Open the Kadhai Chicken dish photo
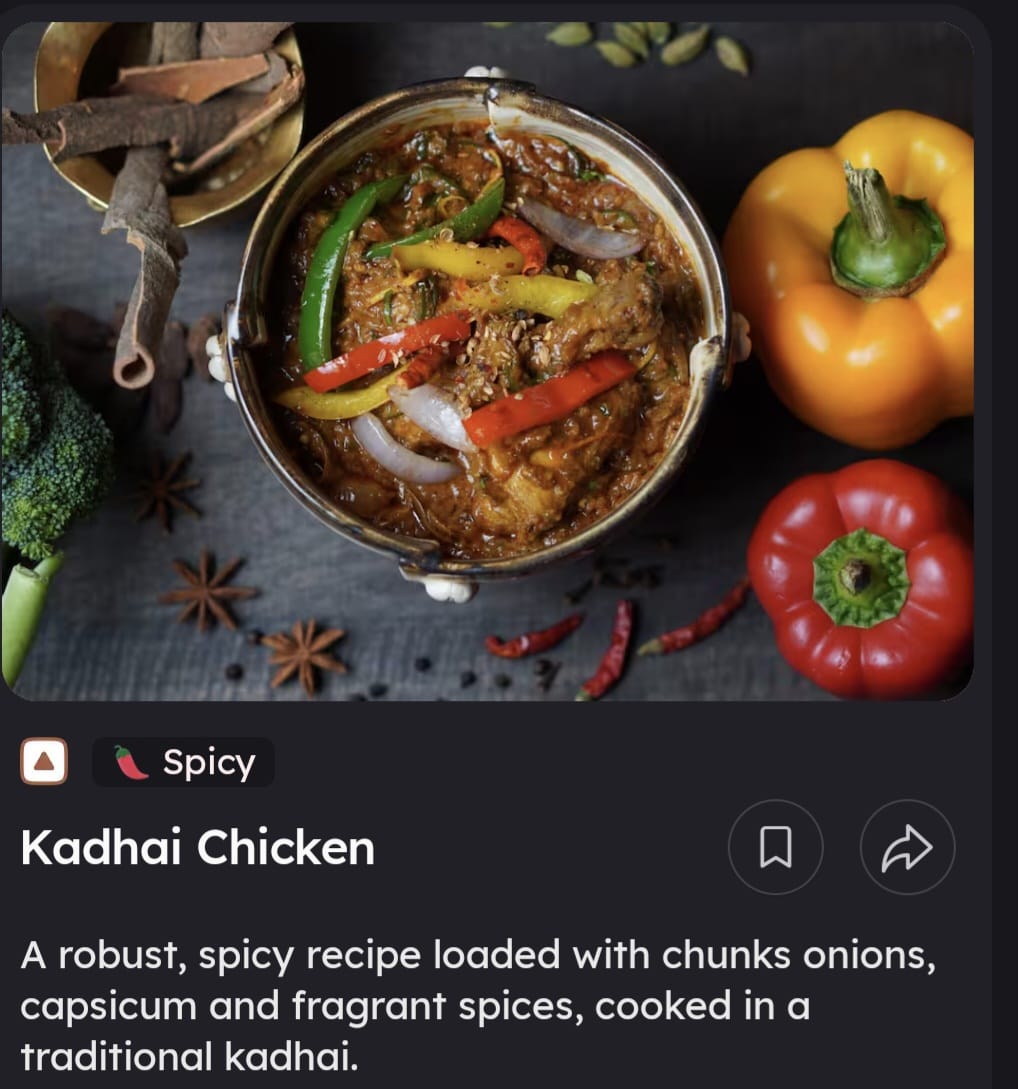 pyautogui.click(x=487, y=360)
